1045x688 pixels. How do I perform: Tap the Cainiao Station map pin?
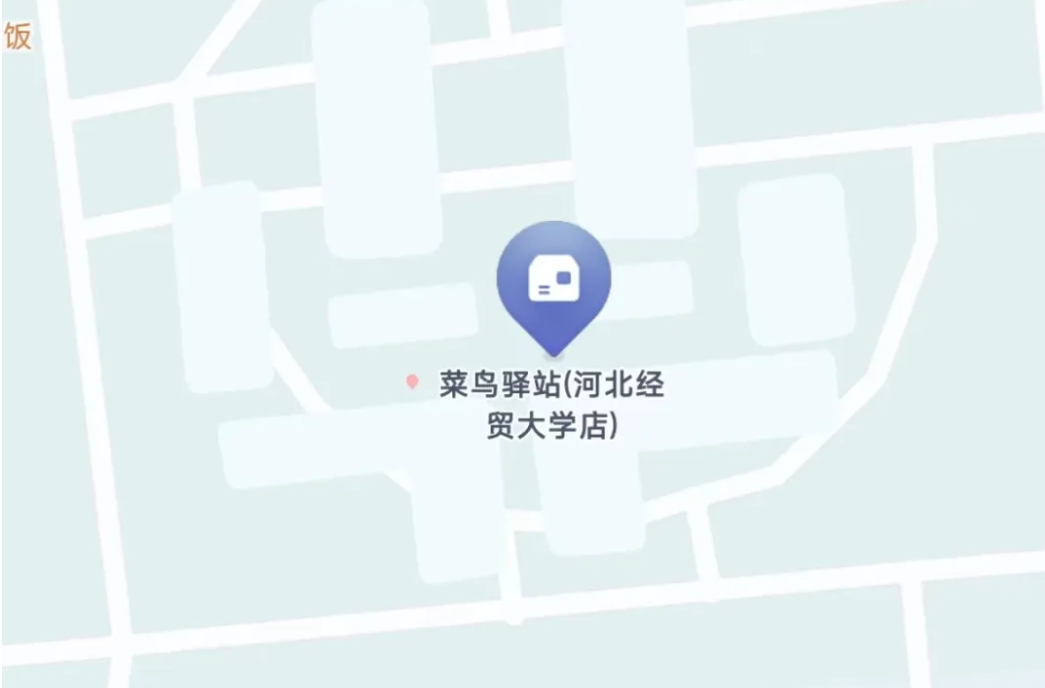[x=553, y=281]
